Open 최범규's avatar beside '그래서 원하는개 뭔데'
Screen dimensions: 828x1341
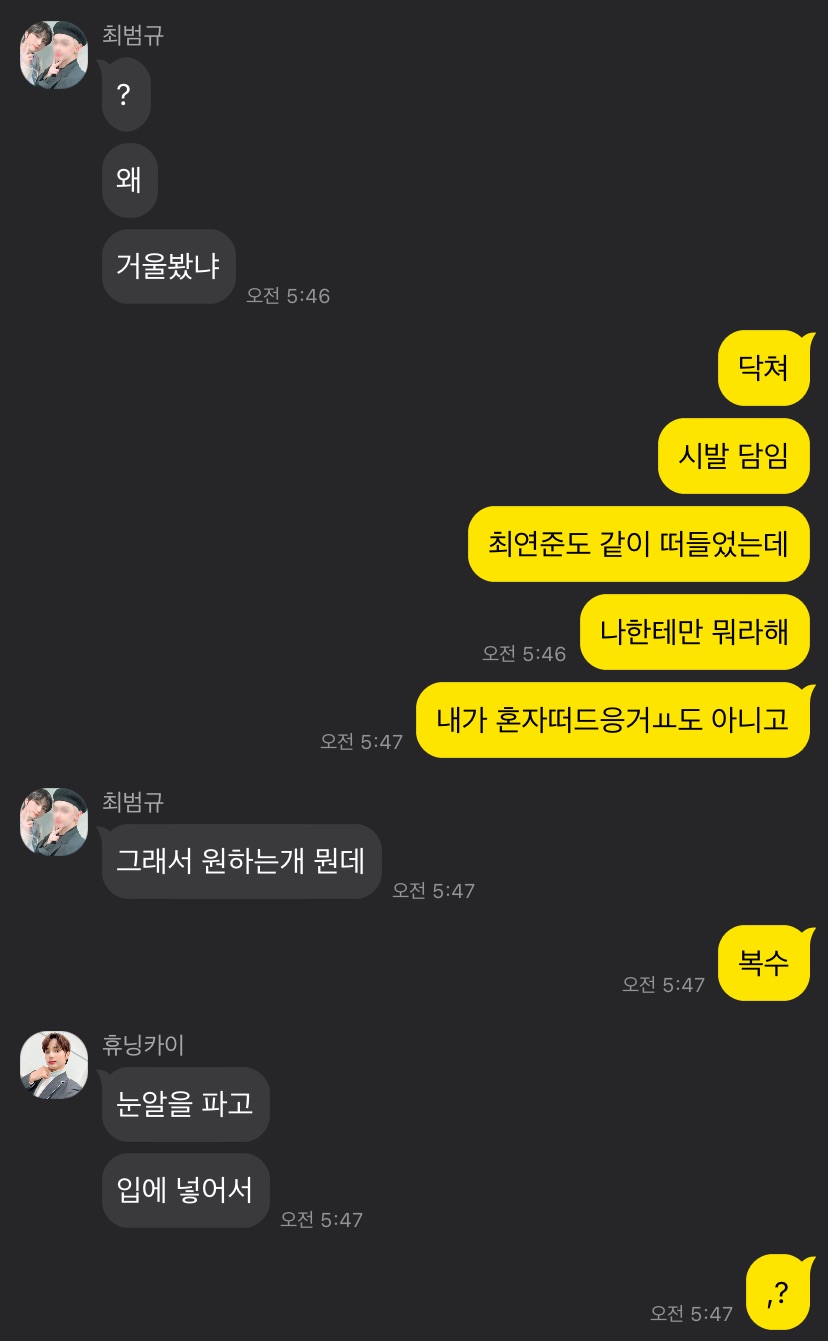[54, 822]
